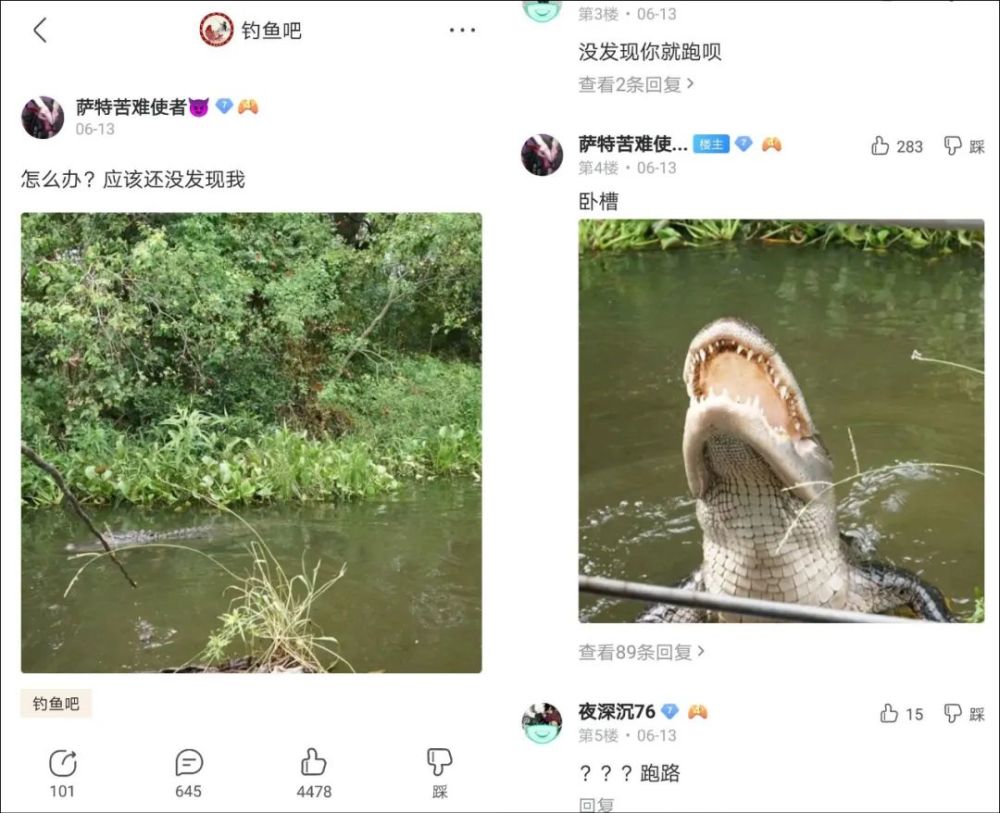
Task: Open the three-dot overflow menu
Action: pos(462,30)
